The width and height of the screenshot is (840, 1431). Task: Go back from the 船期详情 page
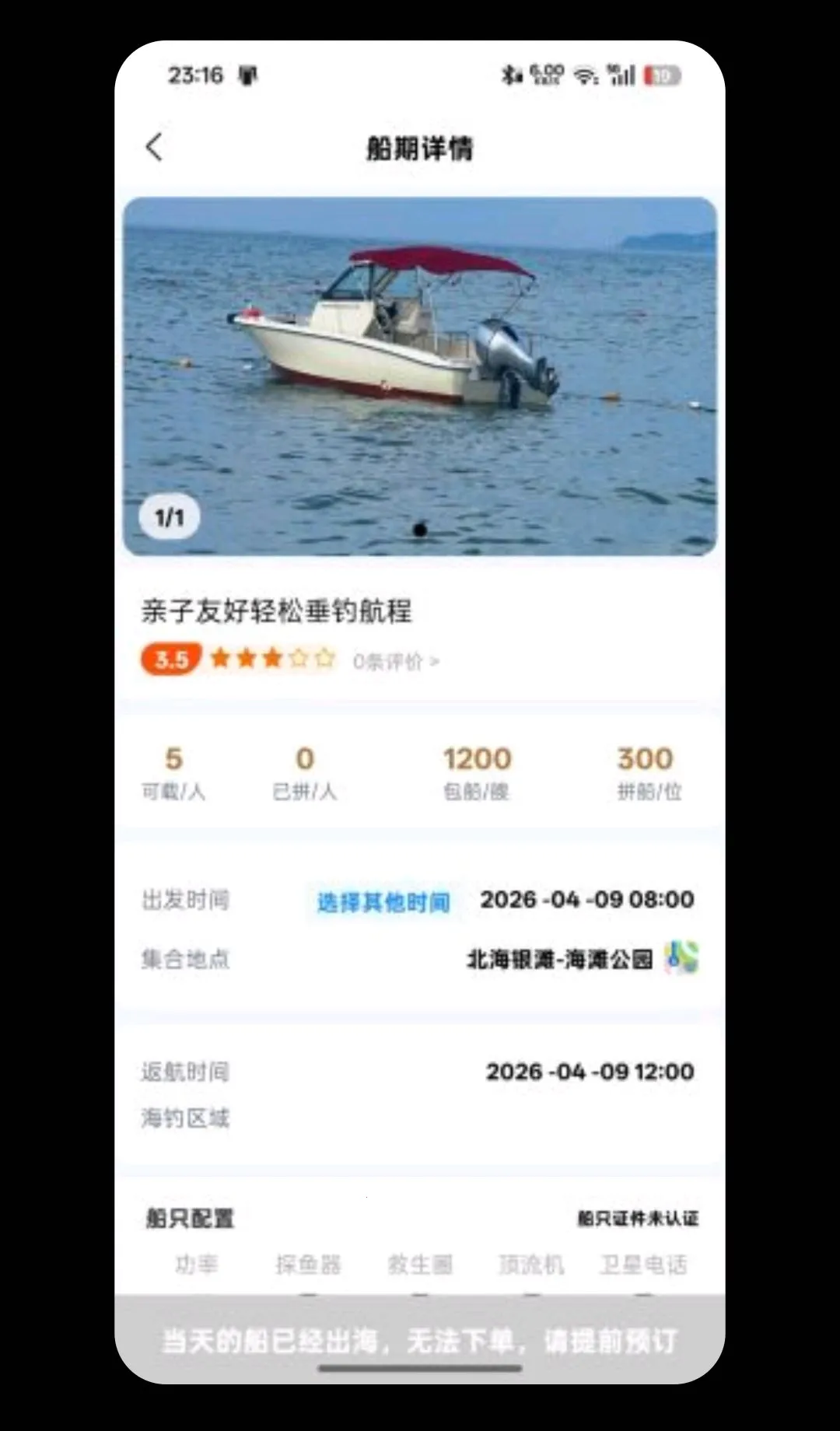click(x=155, y=147)
